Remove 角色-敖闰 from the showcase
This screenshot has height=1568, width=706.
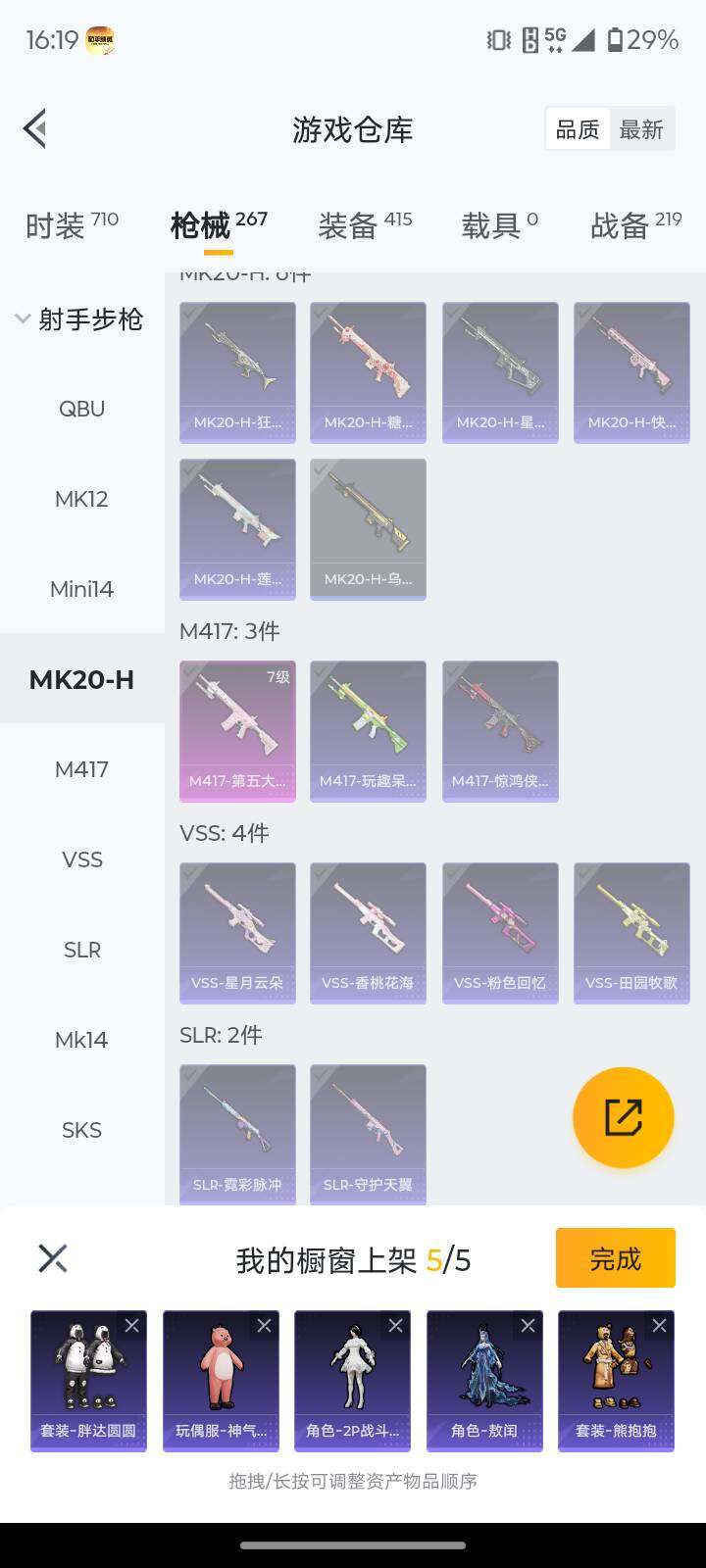[x=528, y=1326]
